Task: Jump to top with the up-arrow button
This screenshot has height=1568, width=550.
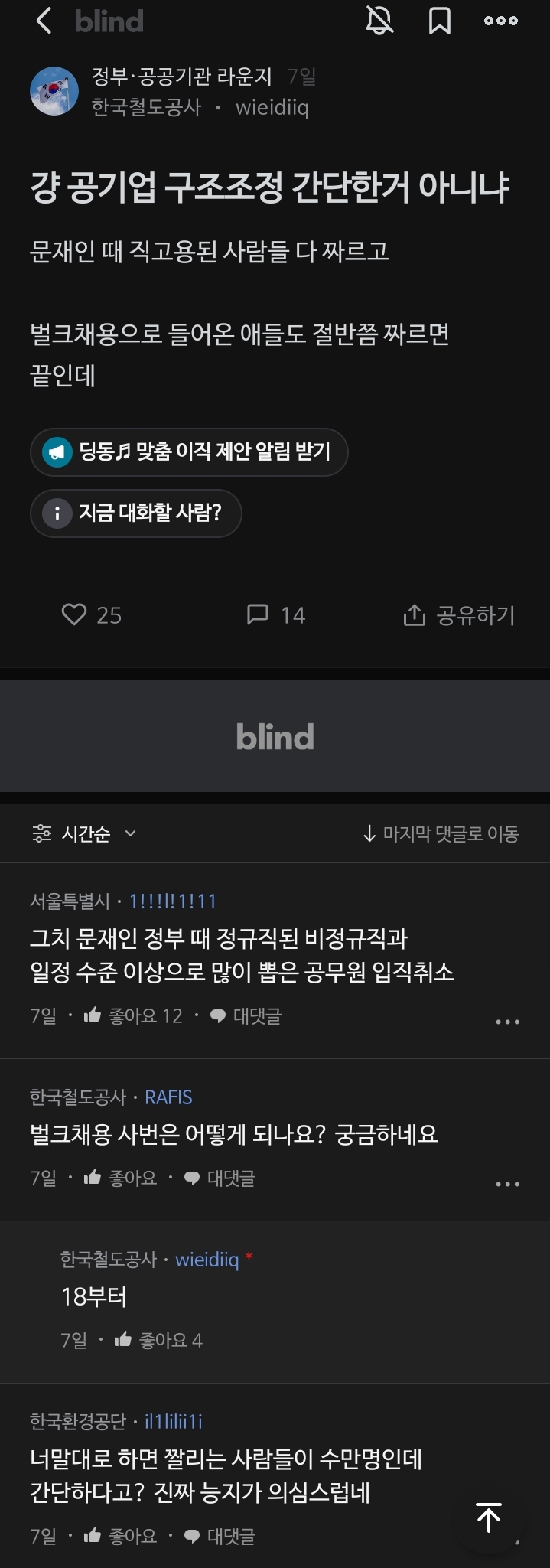Action: [x=489, y=1517]
